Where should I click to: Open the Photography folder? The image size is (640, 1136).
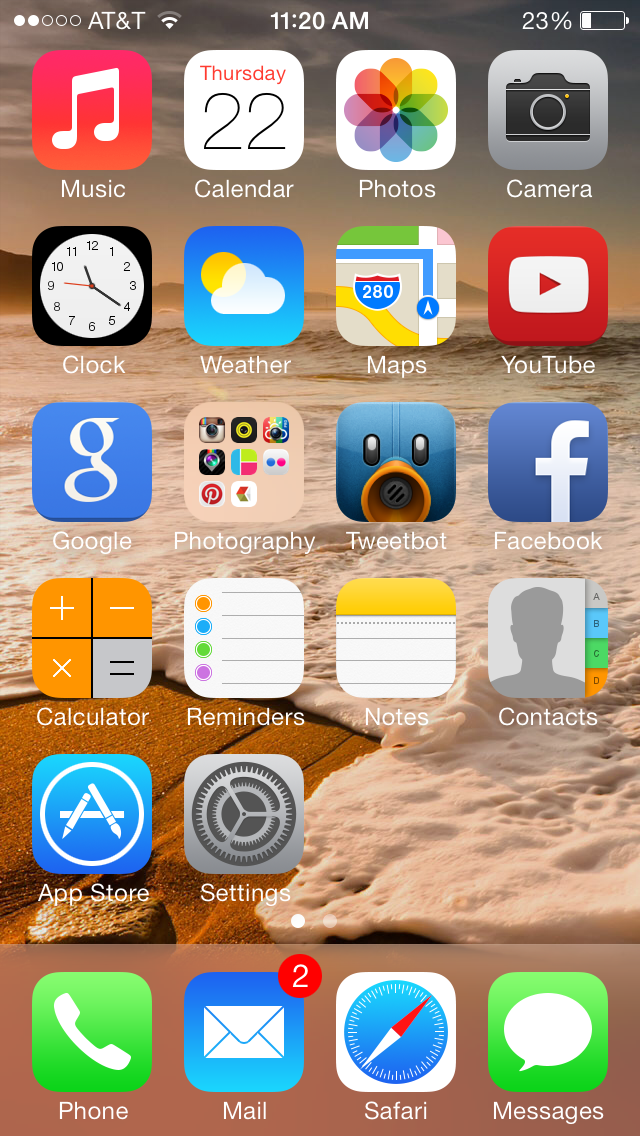pyautogui.click(x=244, y=462)
